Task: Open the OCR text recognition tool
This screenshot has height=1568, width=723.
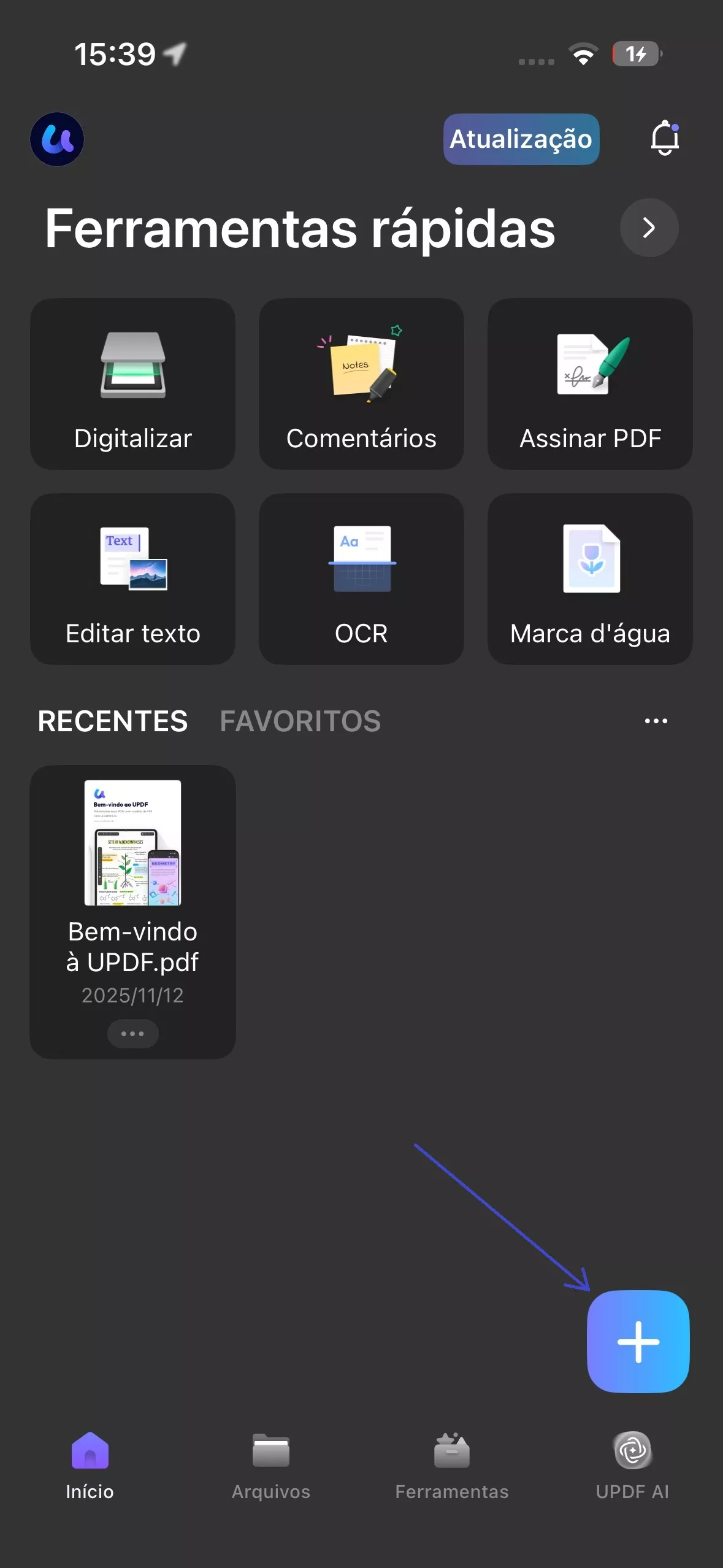Action: pos(361,580)
